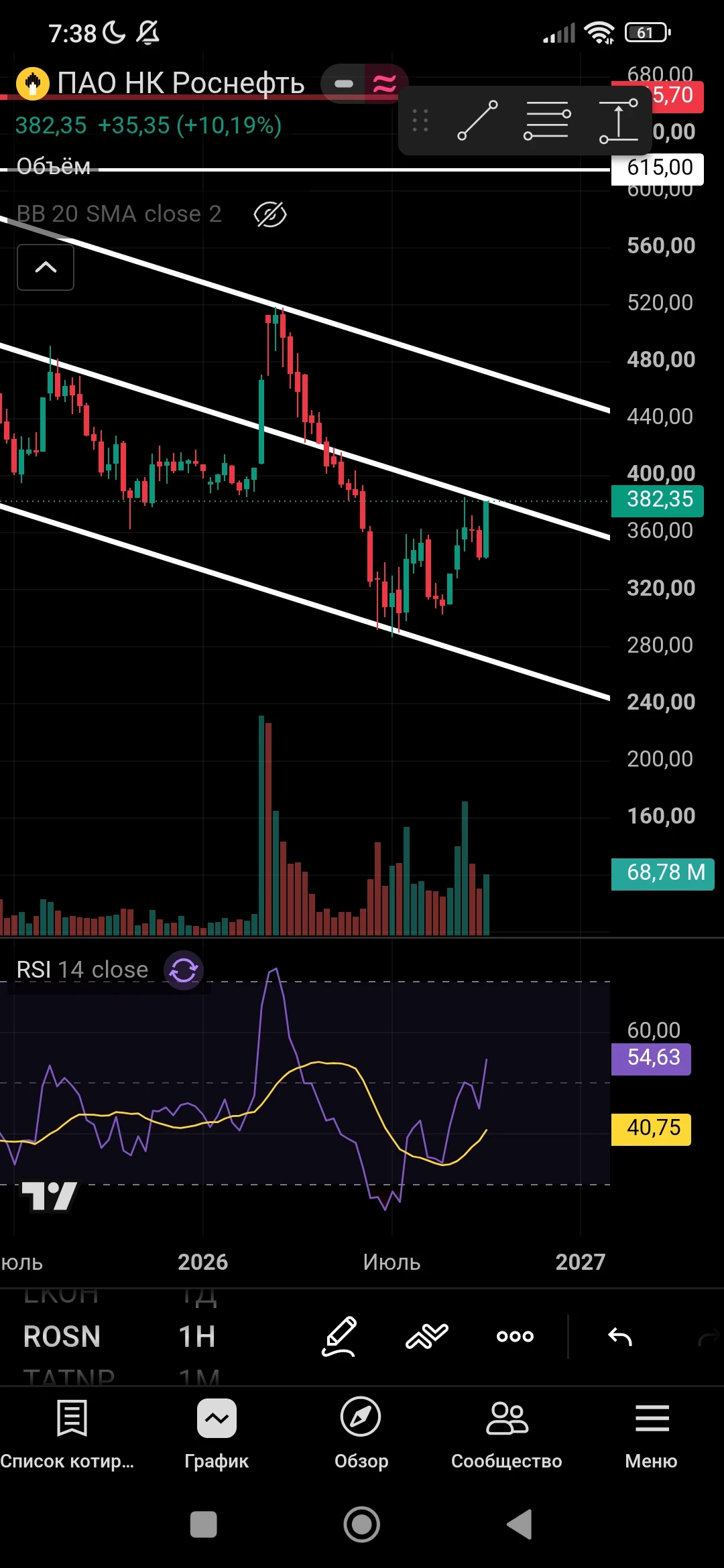Viewport: 724px width, 1568px height.
Task: Go to the Сообщество tab
Action: point(507,1434)
